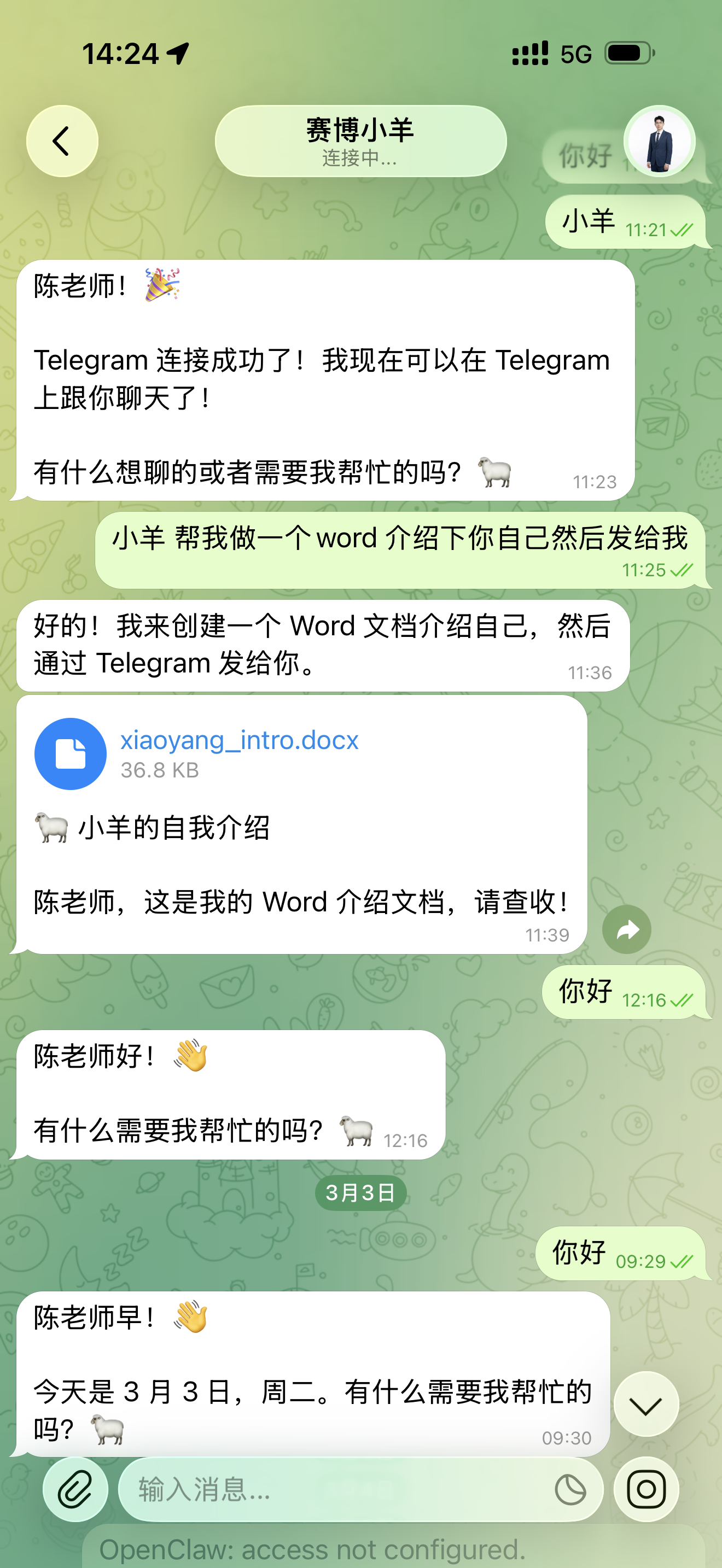Open the chat partner's profile avatar
Image resolution: width=722 pixels, height=1568 pixels.
coord(659,140)
